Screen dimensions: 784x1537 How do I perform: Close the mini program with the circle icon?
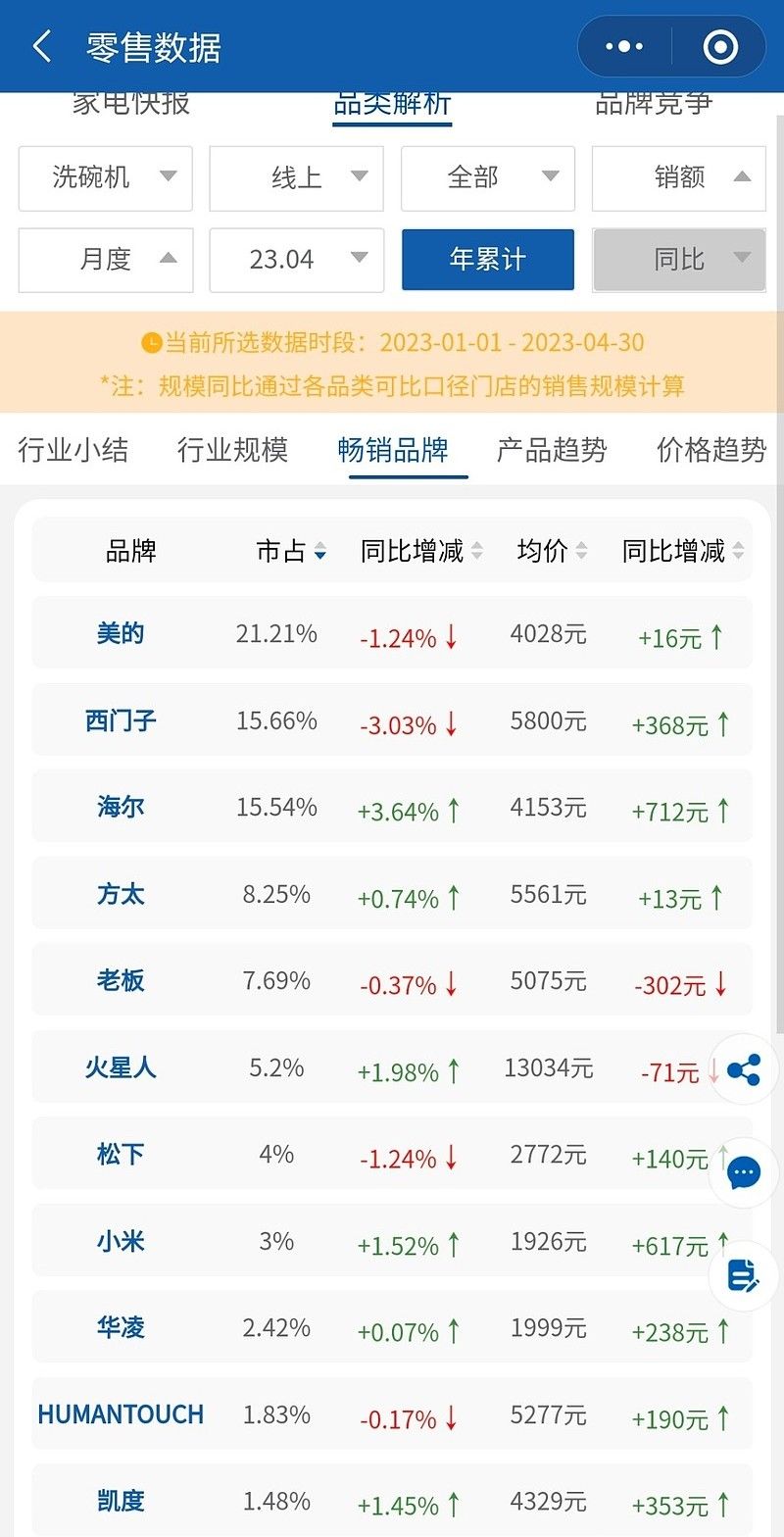point(720,47)
